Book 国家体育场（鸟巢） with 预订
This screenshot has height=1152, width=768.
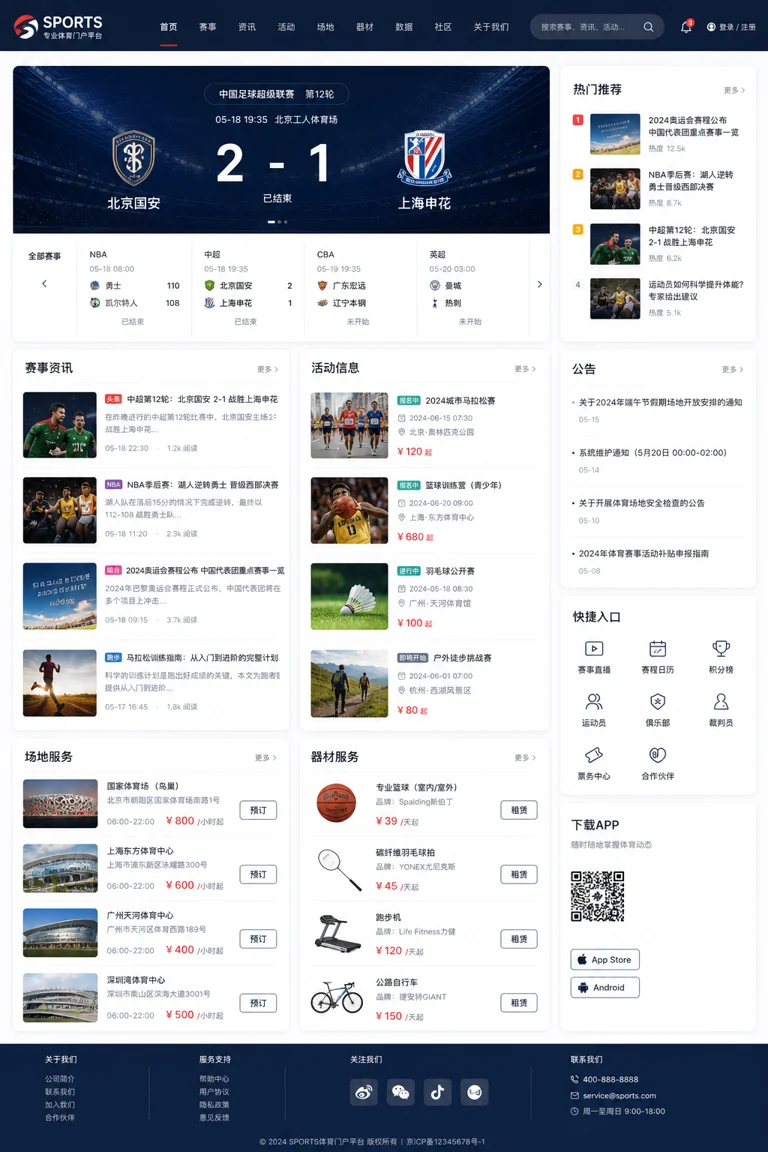pyautogui.click(x=258, y=810)
